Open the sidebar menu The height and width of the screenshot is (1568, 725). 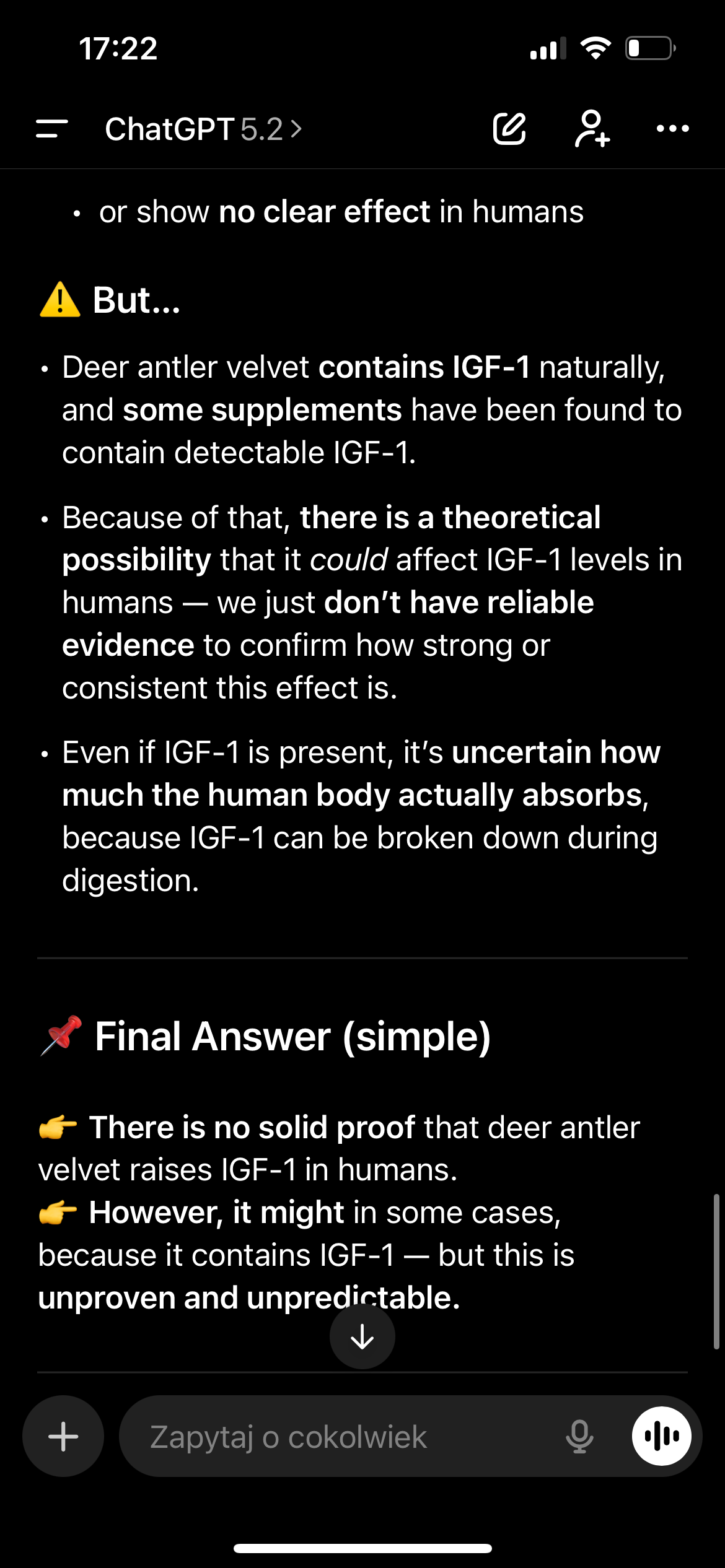(x=52, y=129)
